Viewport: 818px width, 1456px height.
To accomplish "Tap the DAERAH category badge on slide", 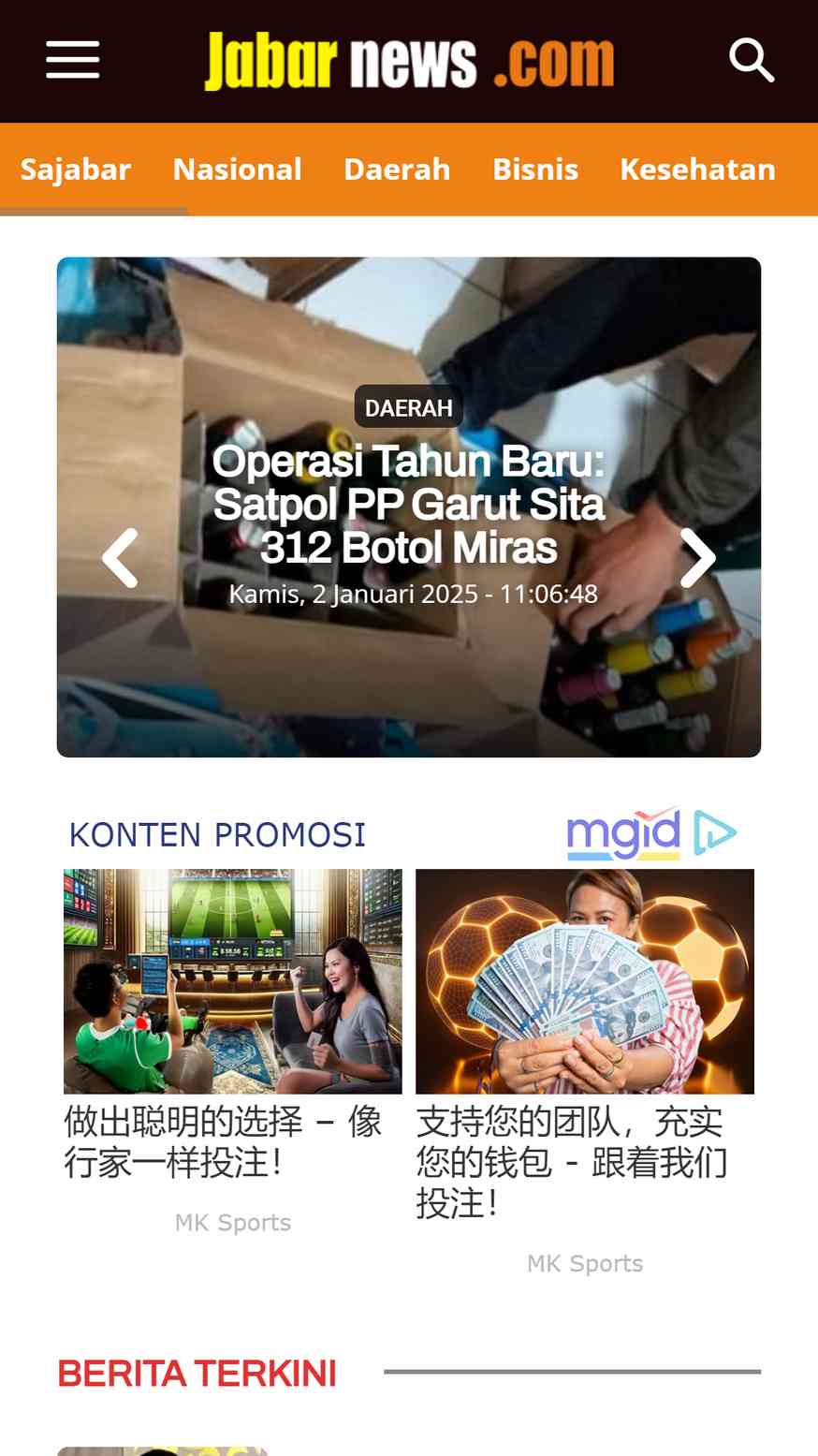I will point(409,408).
